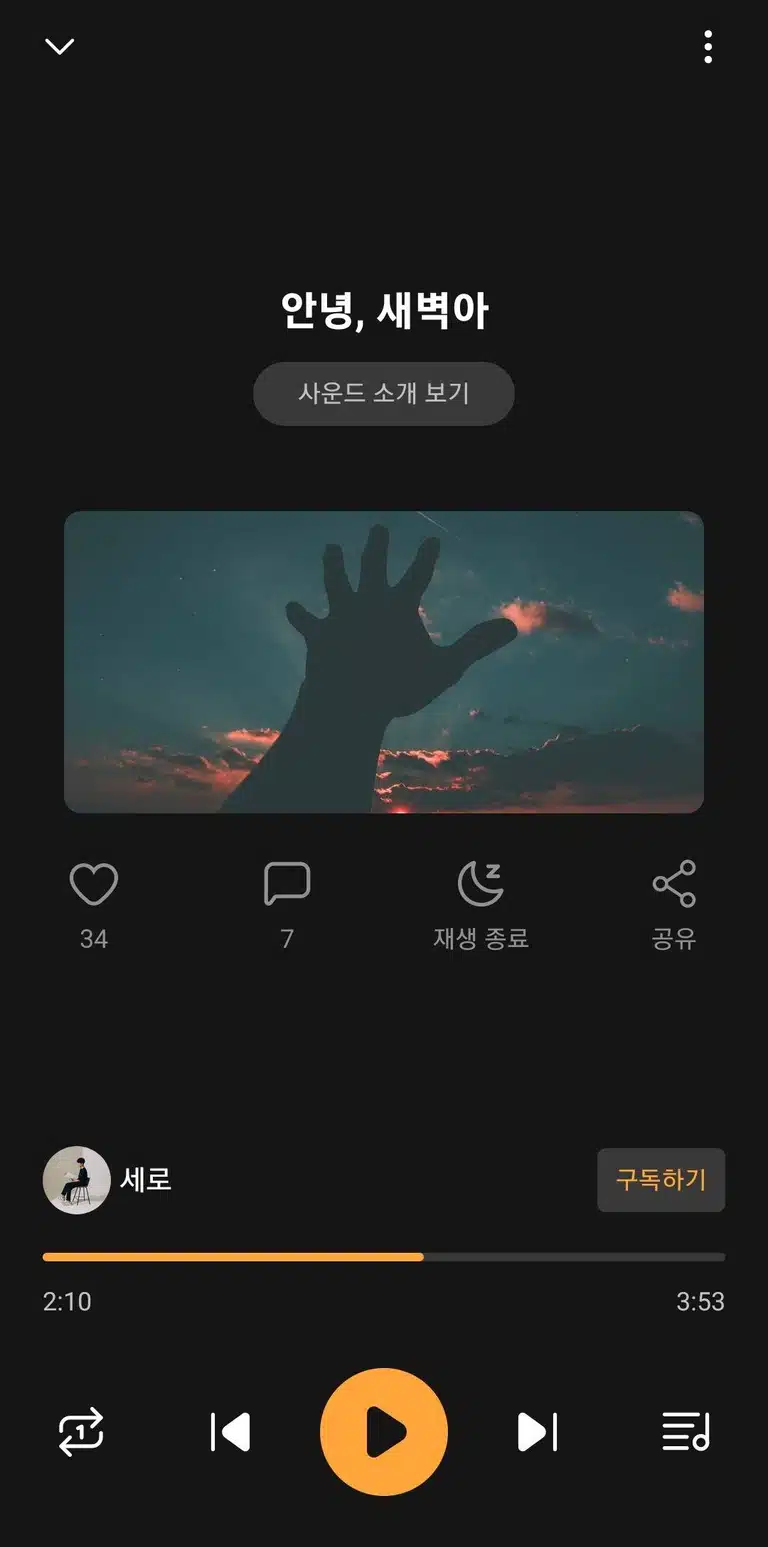The width and height of the screenshot is (768, 1547).
Task: Share this sound via 공유
Action: [x=674, y=884]
